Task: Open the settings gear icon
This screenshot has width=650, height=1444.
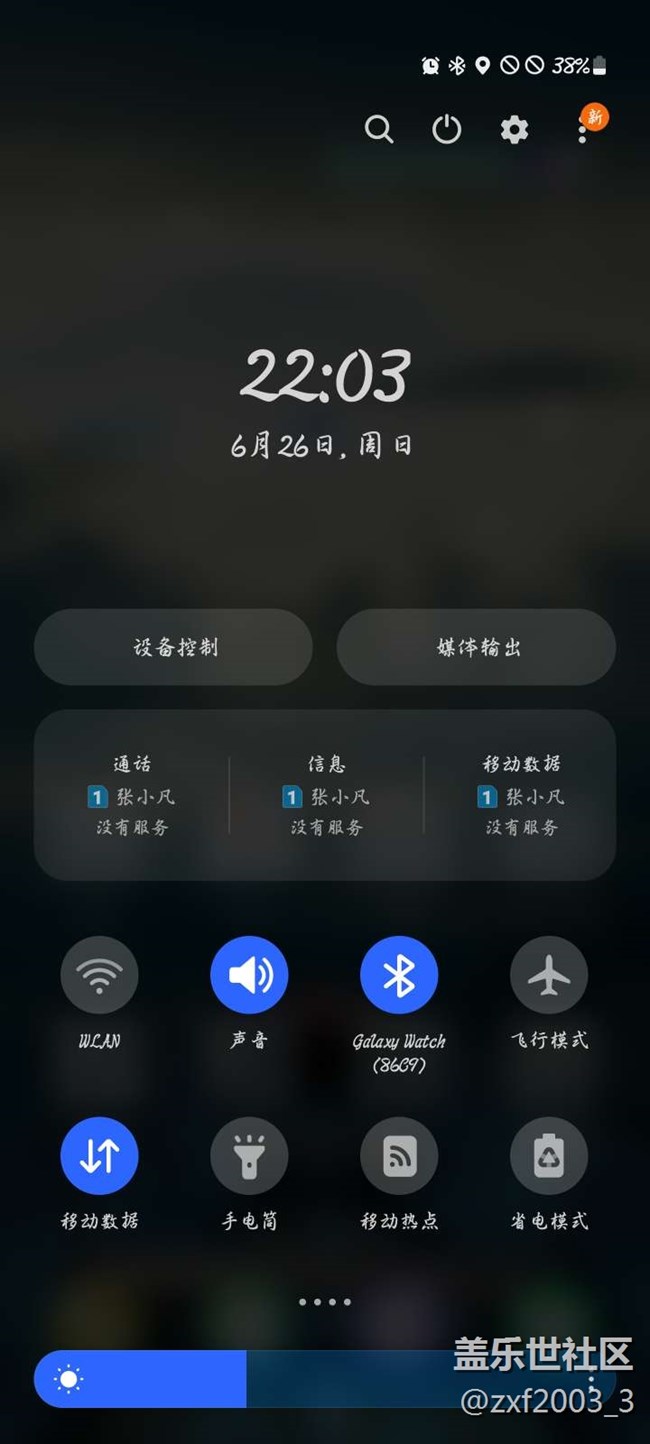Action: [x=514, y=129]
